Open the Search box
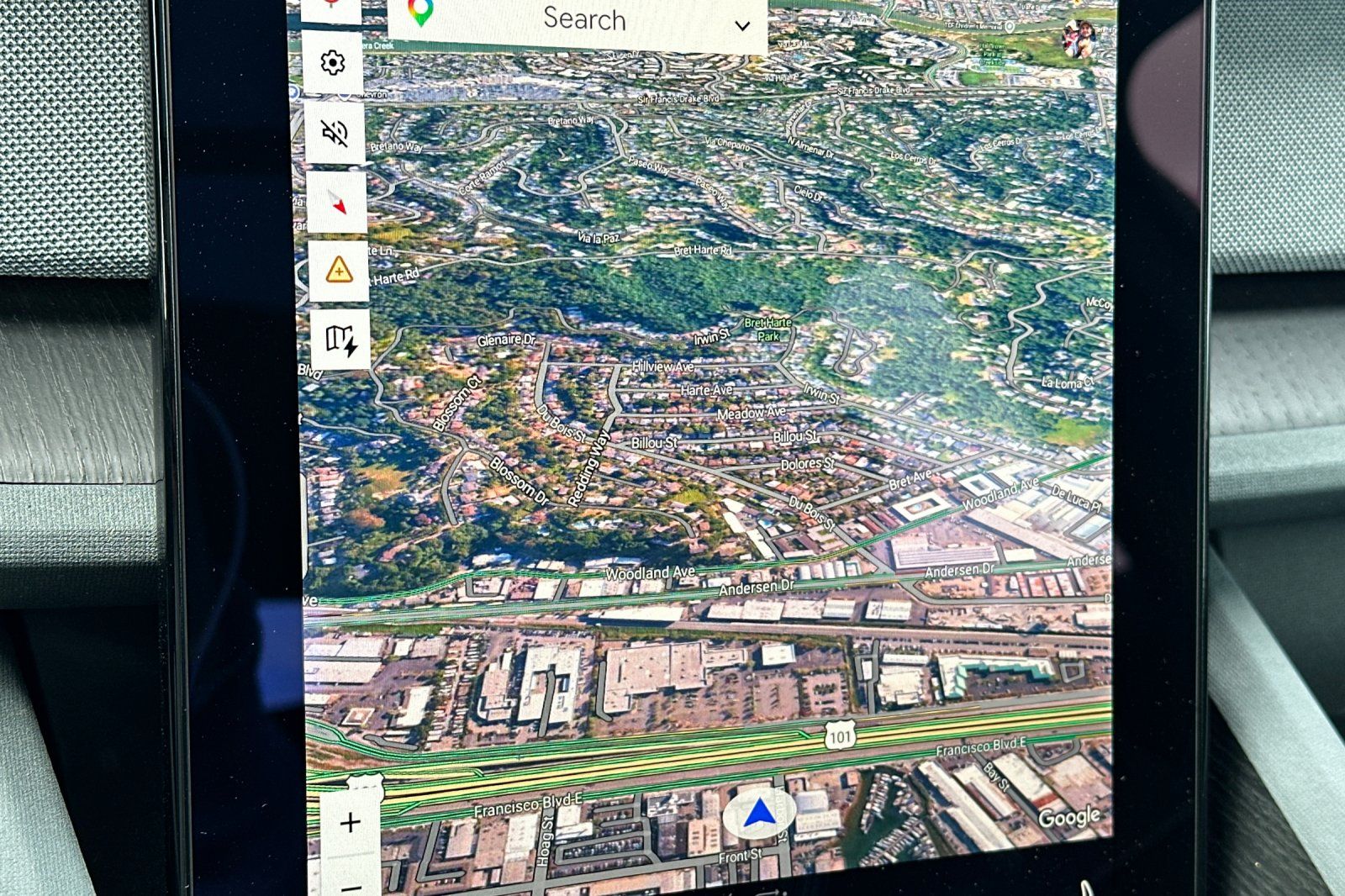 pos(583,18)
